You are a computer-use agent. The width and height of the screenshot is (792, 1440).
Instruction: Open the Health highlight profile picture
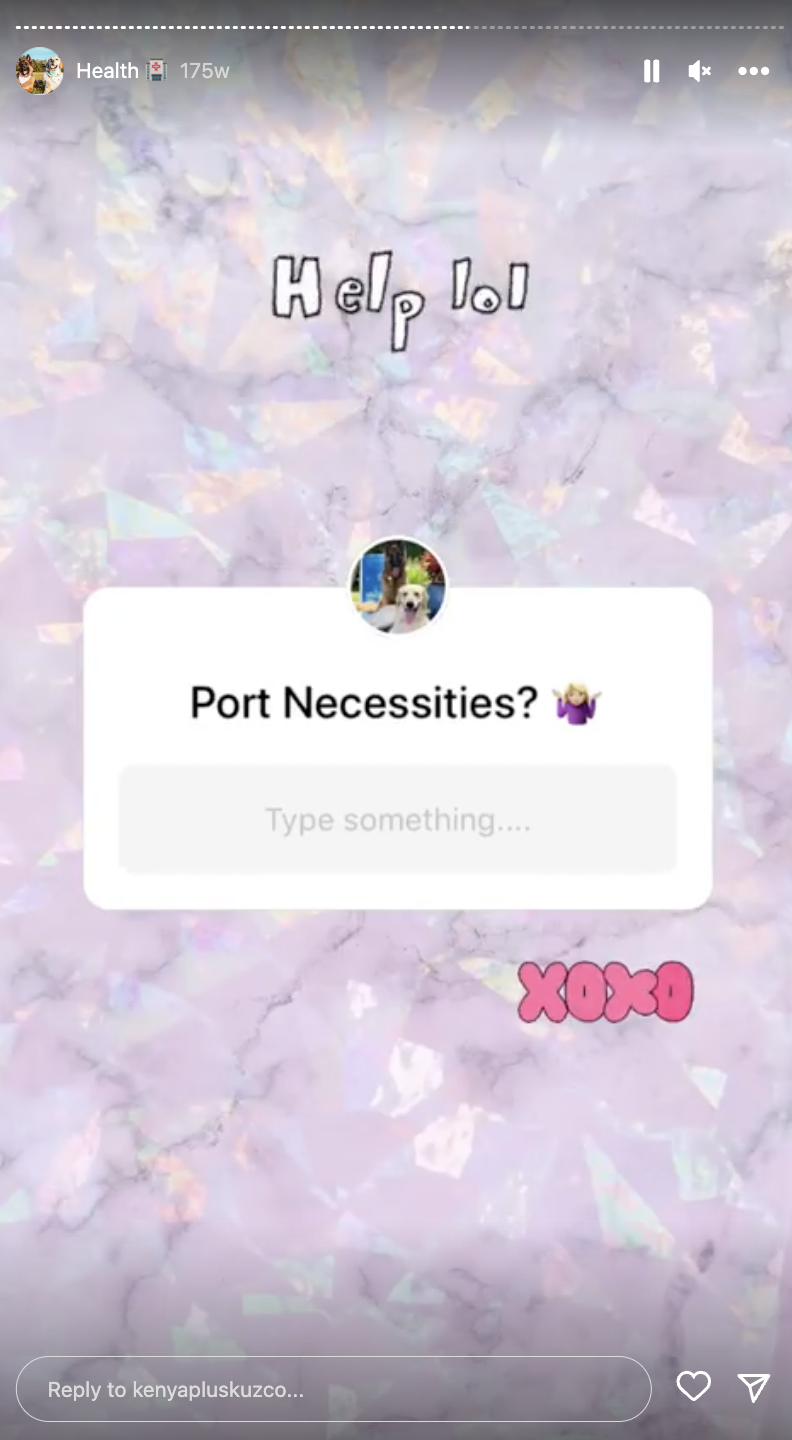[40, 71]
